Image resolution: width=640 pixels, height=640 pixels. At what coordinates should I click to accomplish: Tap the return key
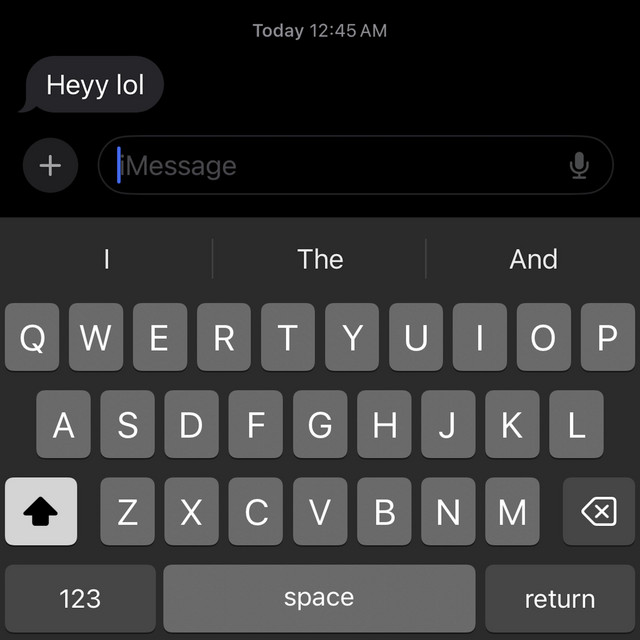tap(559, 598)
